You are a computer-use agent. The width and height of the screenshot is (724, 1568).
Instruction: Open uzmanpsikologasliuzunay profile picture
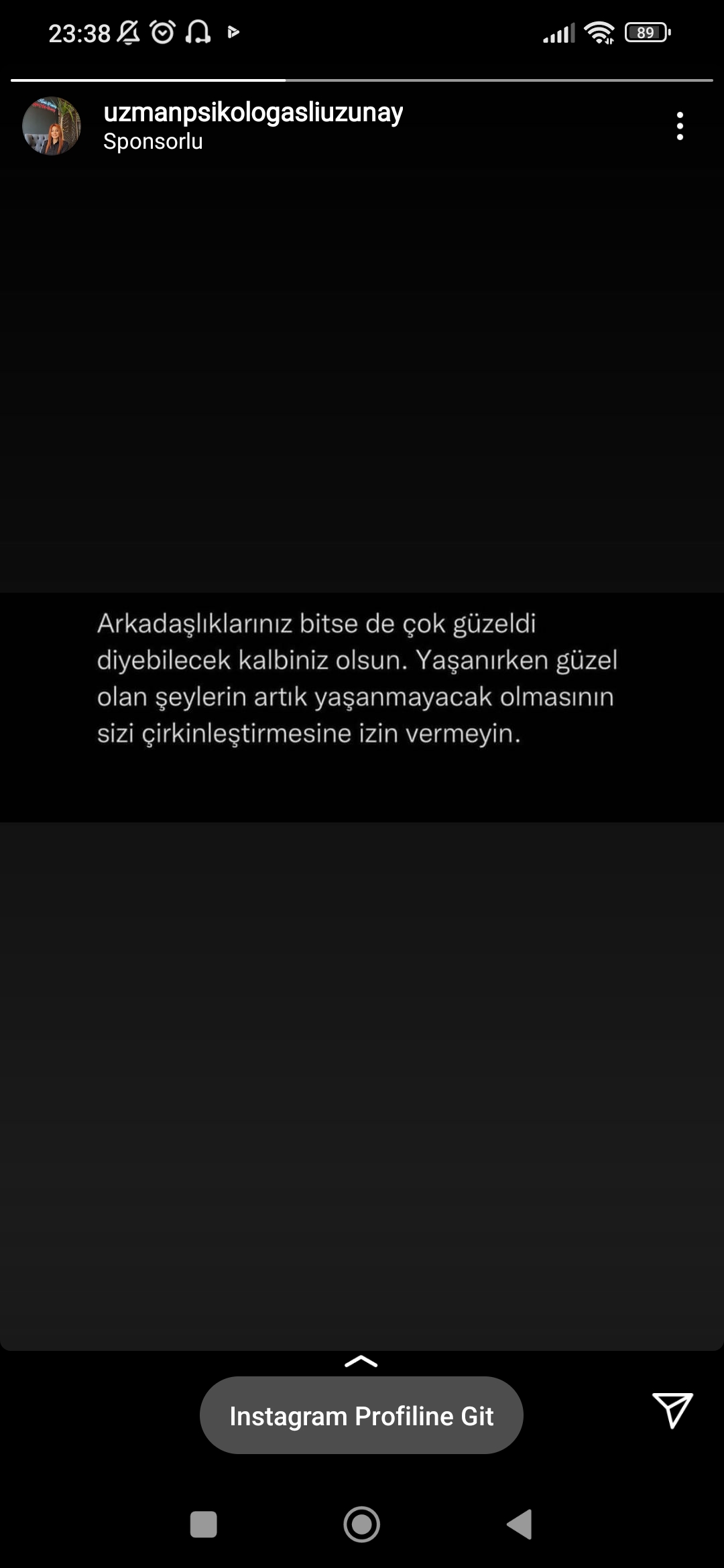click(52, 126)
